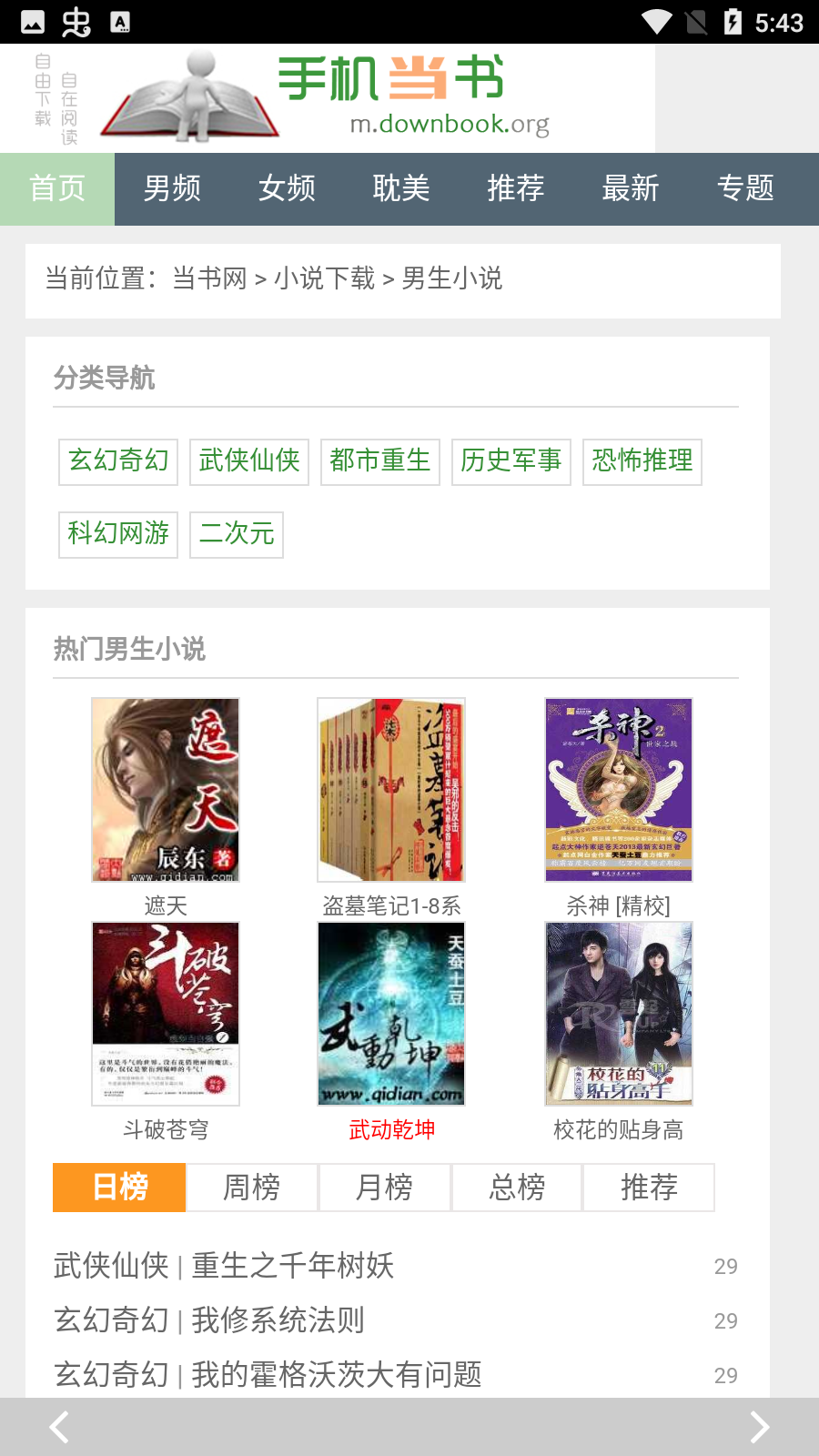Open the 遮天 book cover
This screenshot has height=1456, width=819.
[x=165, y=790]
